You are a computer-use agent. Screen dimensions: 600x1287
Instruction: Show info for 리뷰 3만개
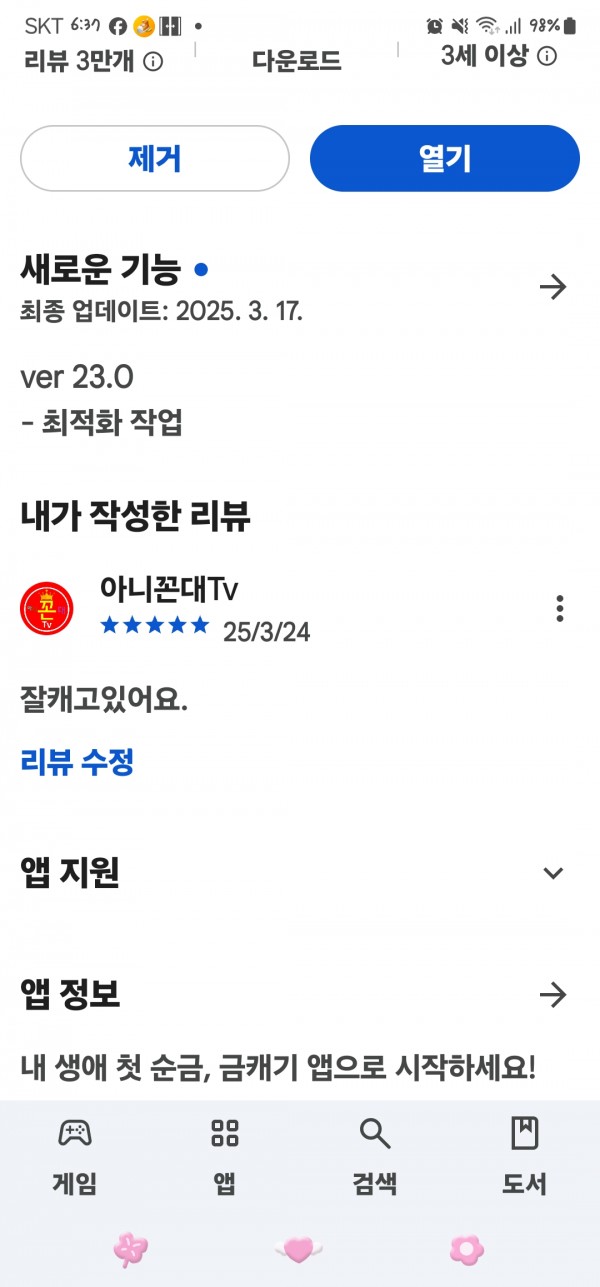point(153,62)
